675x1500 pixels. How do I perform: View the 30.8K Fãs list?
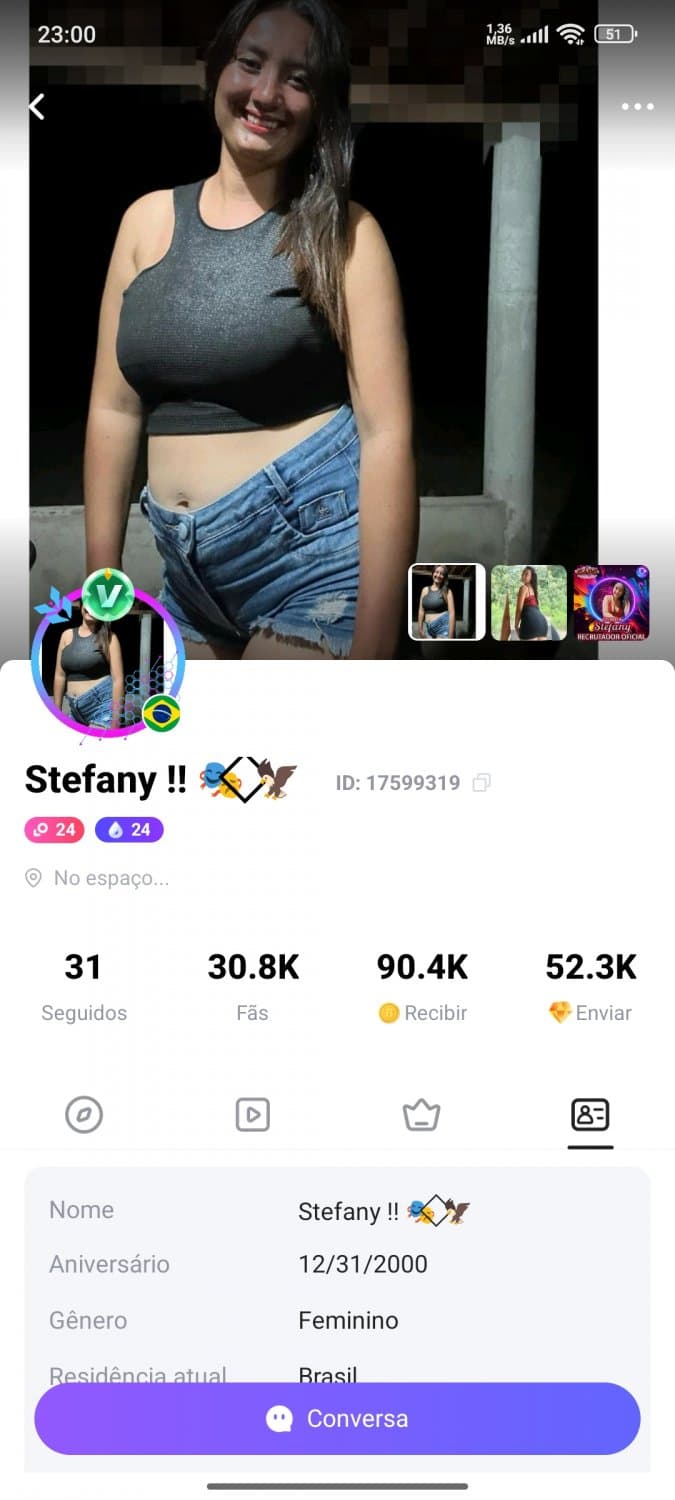(253, 986)
